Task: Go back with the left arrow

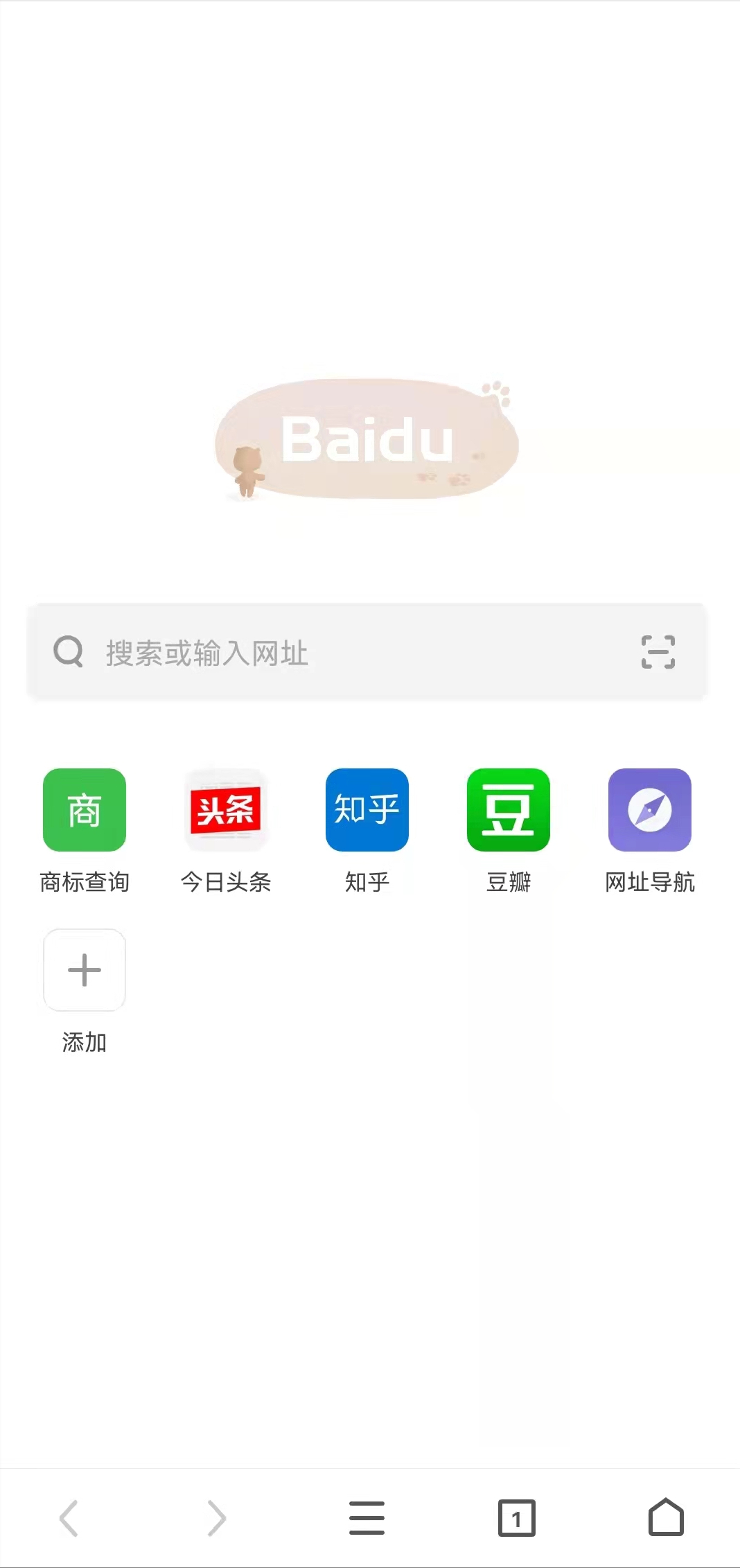Action: coord(69,1518)
